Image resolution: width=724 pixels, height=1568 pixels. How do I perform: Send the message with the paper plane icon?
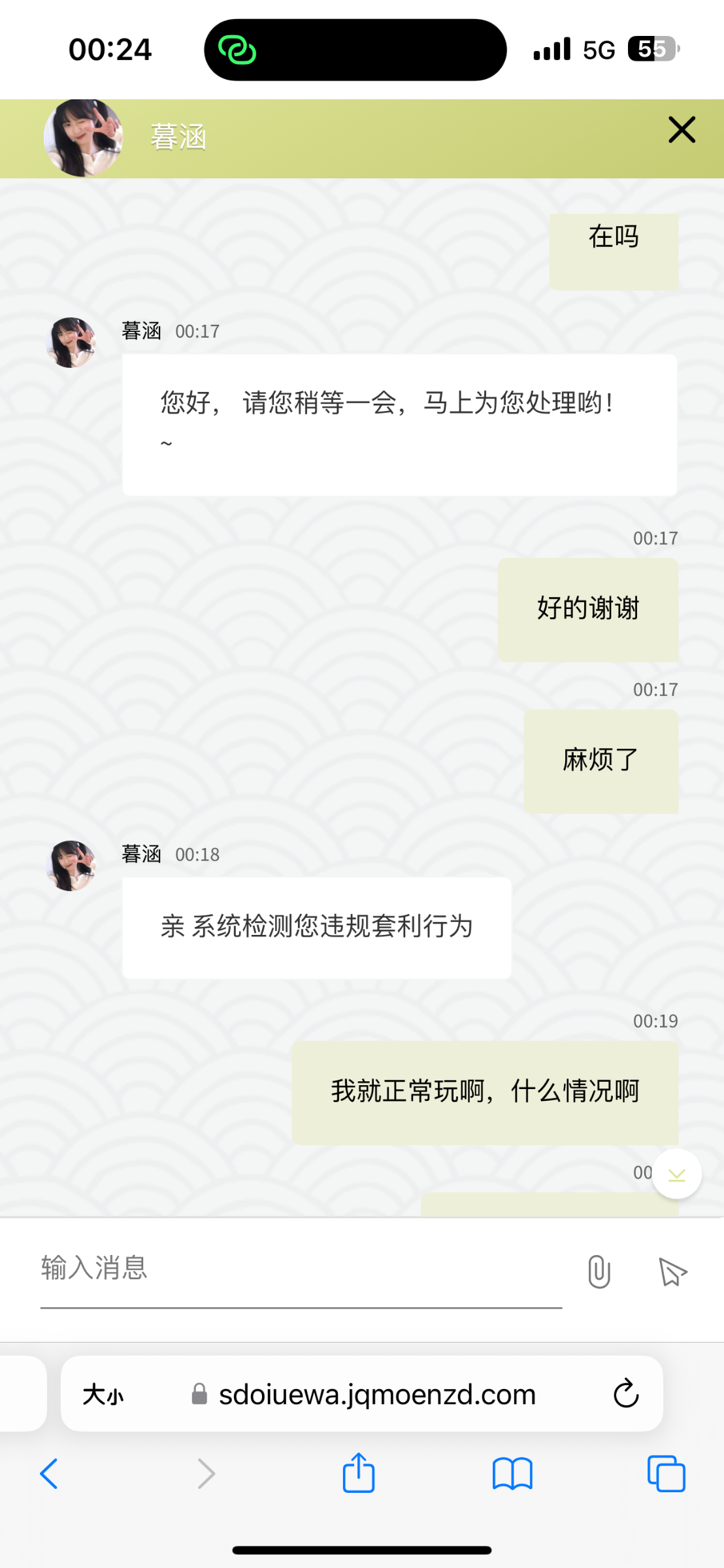click(x=672, y=1271)
